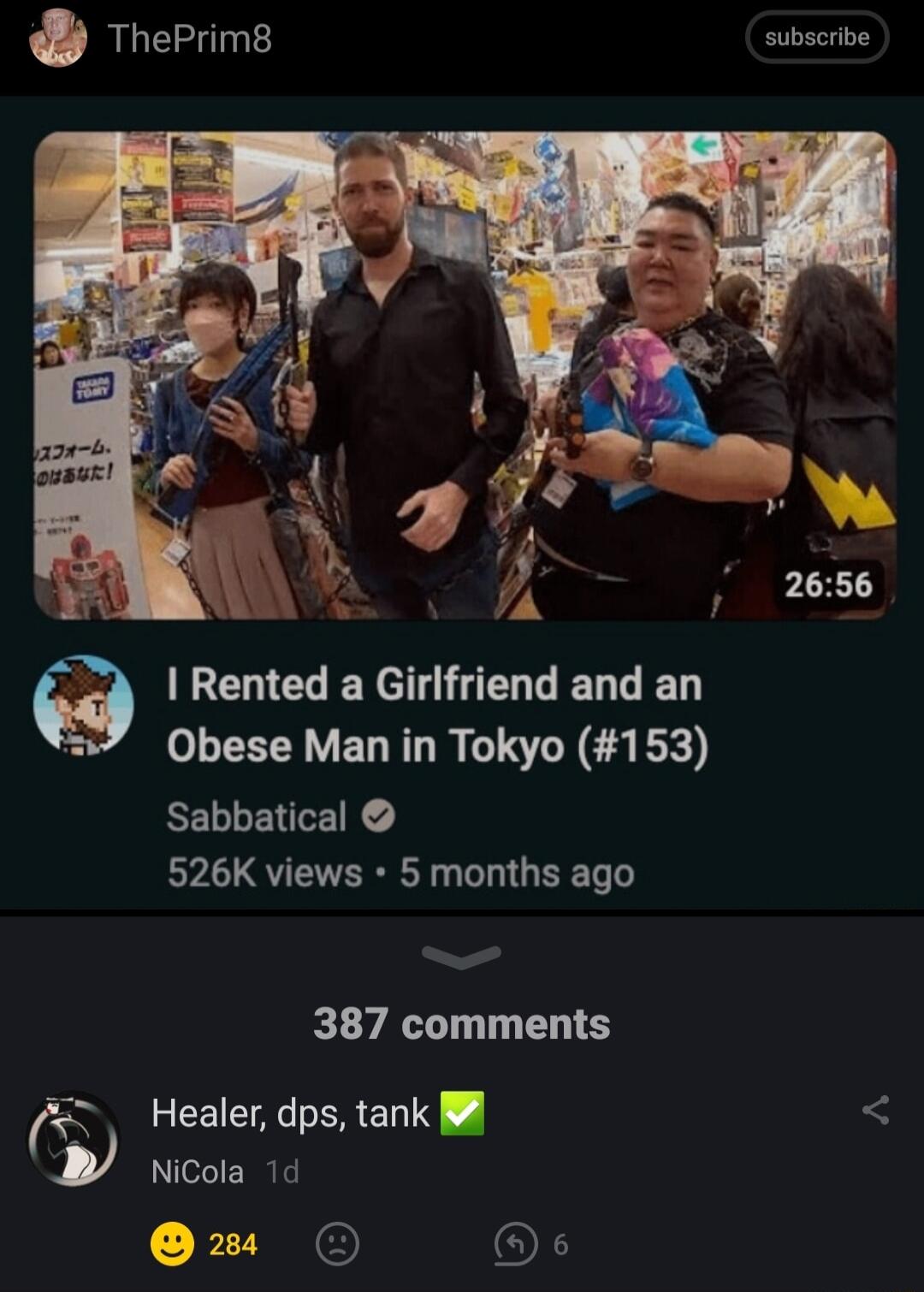View NiCola's profile picture

74,1139
